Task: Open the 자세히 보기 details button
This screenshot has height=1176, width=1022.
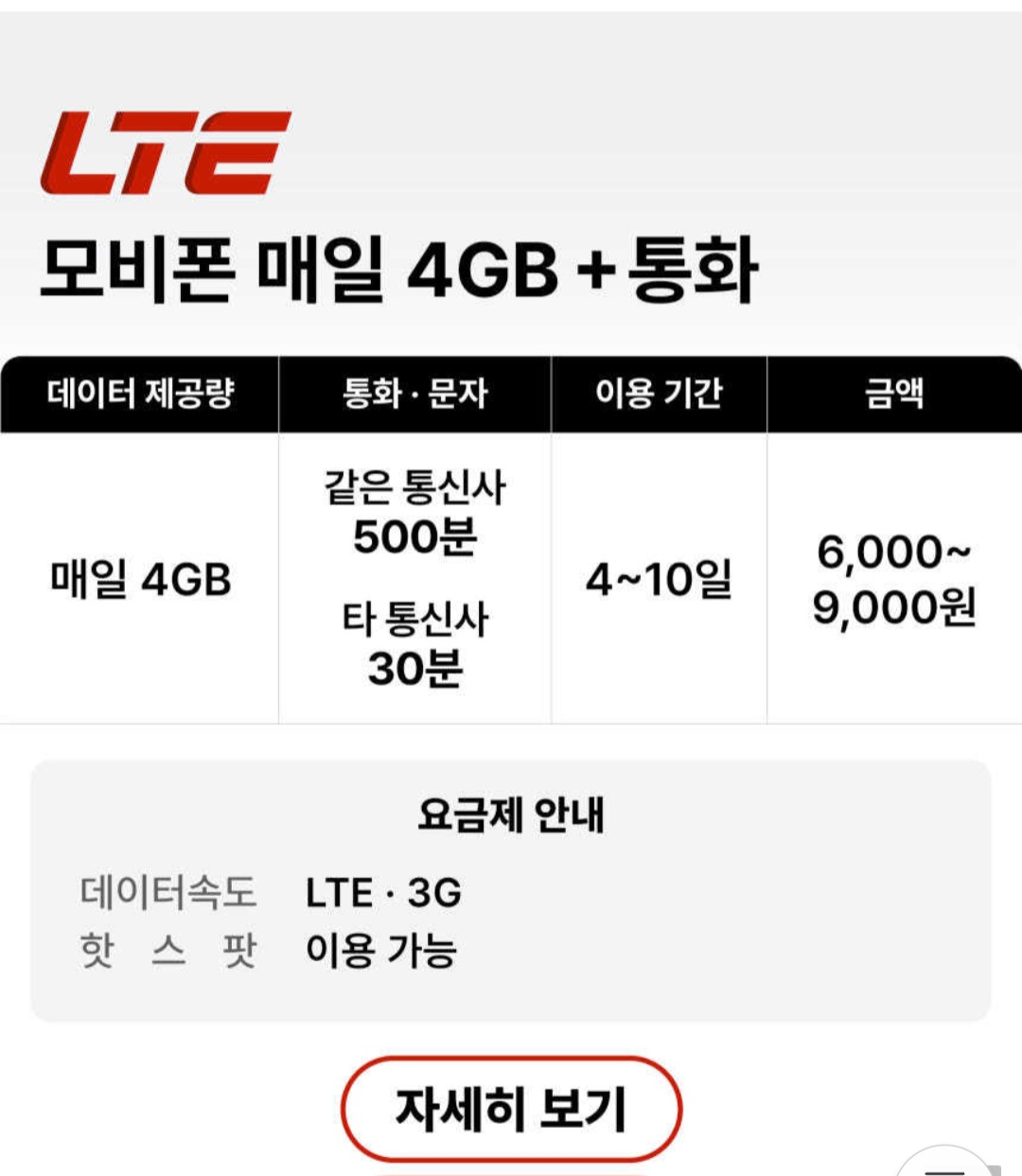Action: [x=511, y=1109]
